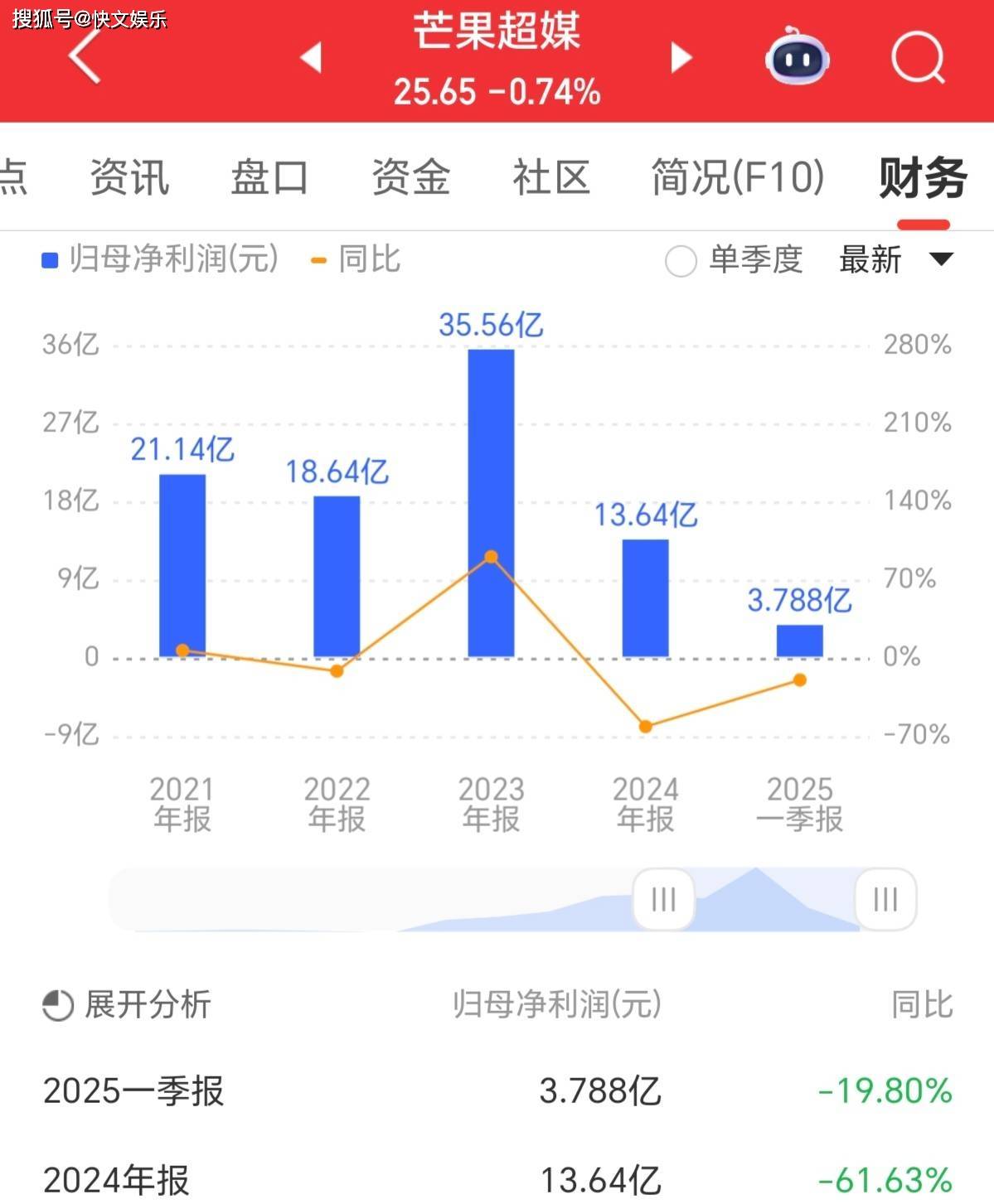
Task: Switch to the 资讯 tab
Action: tap(129, 177)
